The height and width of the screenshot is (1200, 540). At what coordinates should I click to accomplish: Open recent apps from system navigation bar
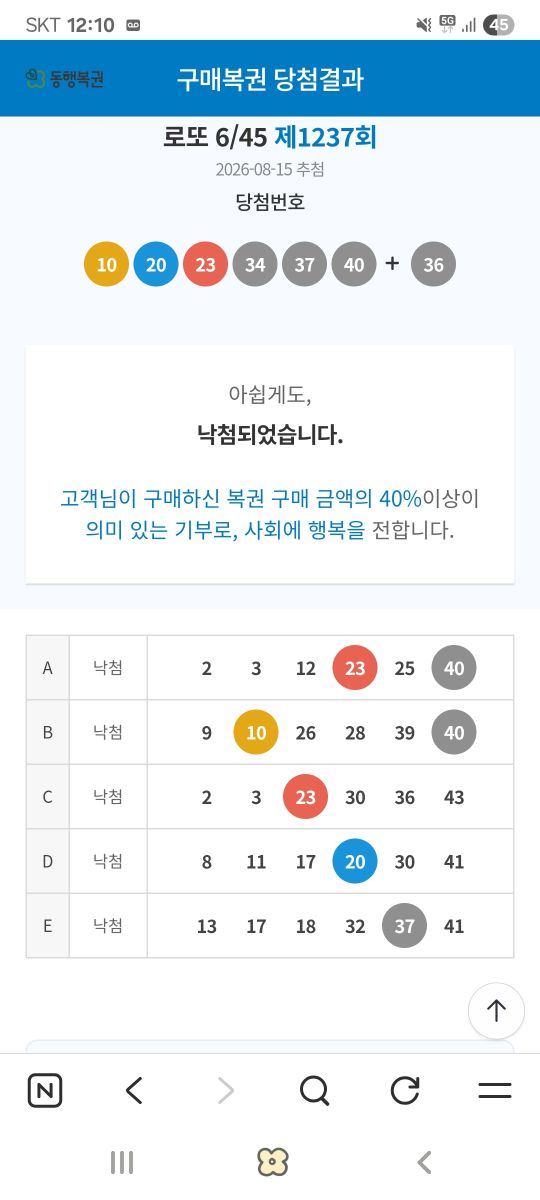pos(122,1162)
